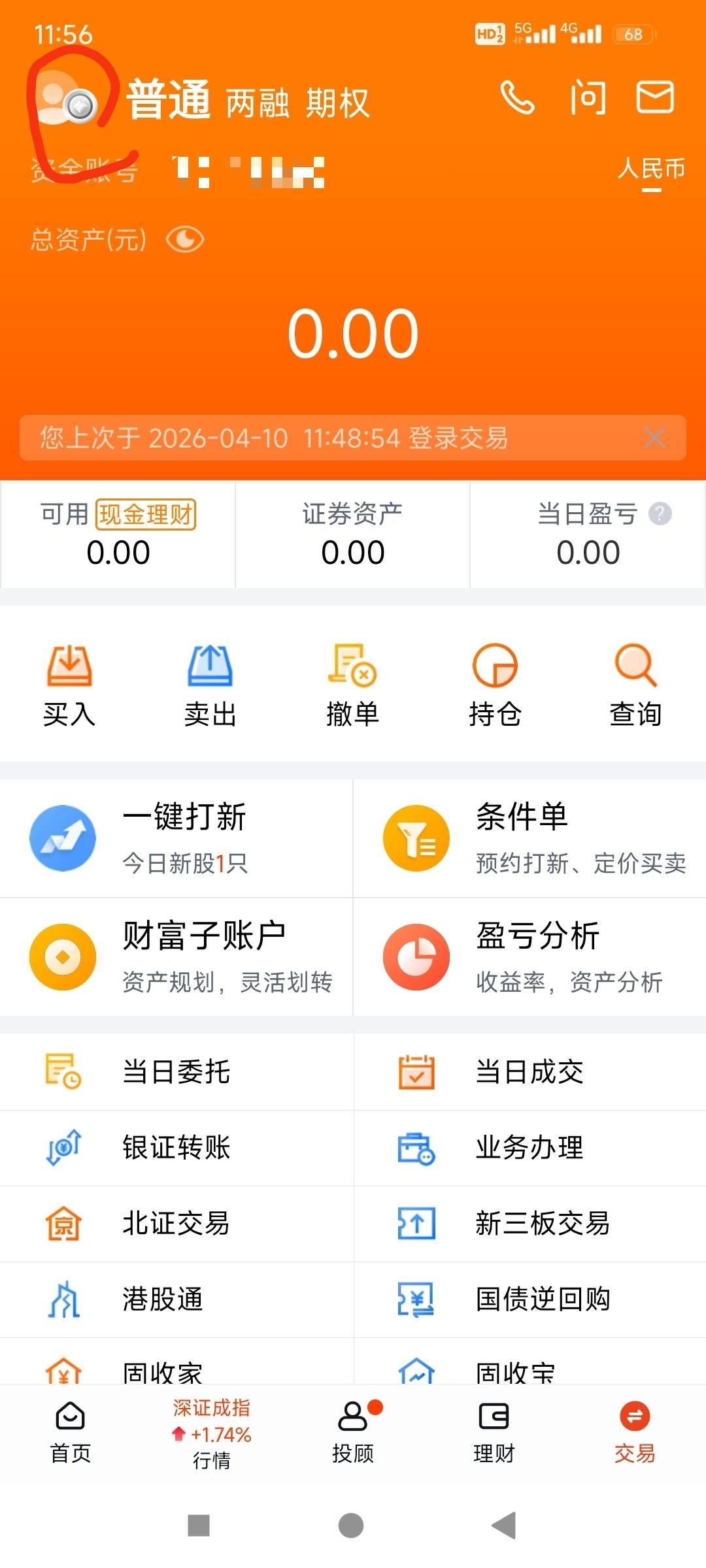Open 盈亏分析 card
Image resolution: width=706 pixels, height=1568 pixels.
(x=529, y=957)
